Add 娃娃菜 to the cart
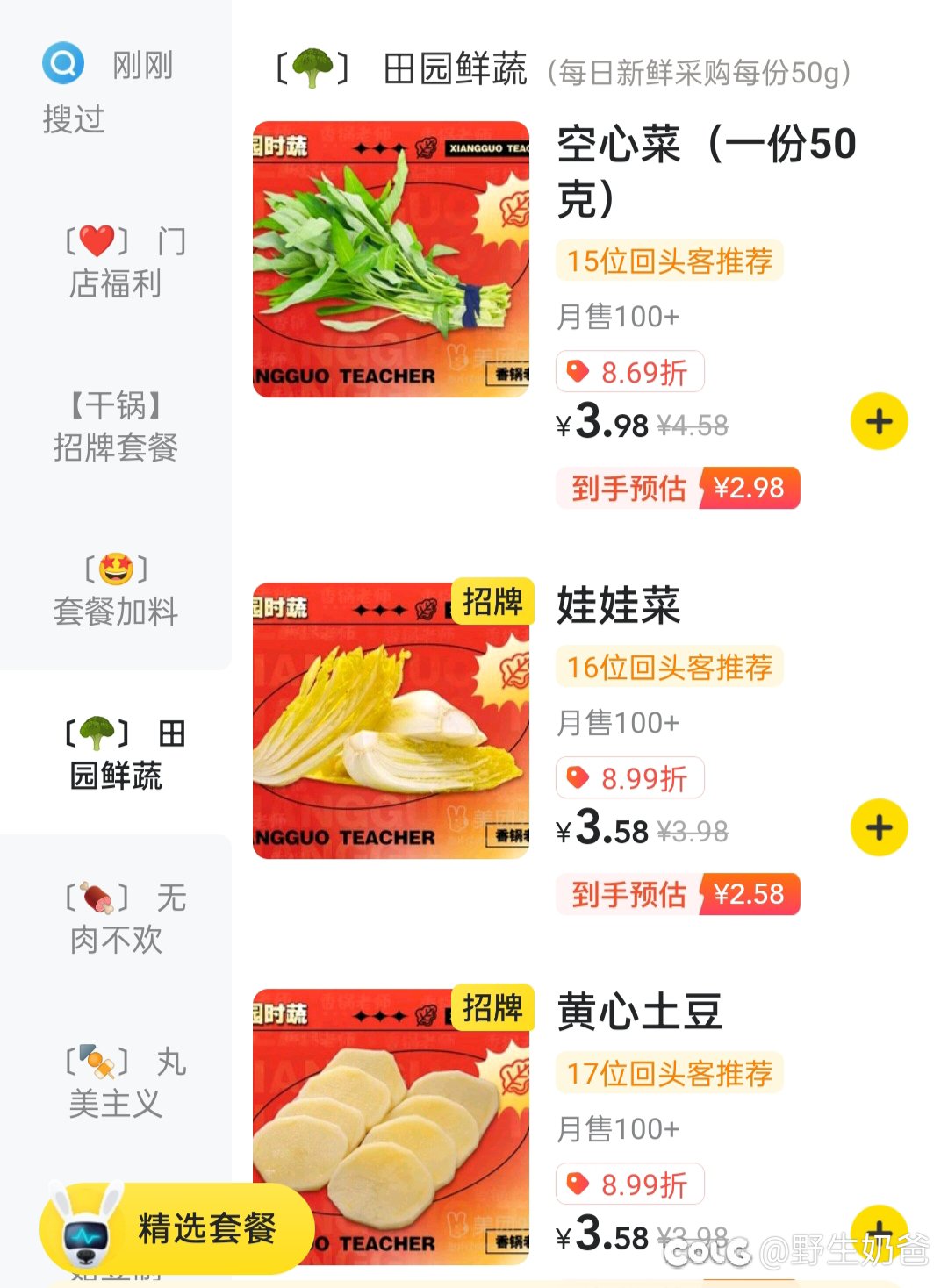This screenshot has height=1288, width=948. 879,827
